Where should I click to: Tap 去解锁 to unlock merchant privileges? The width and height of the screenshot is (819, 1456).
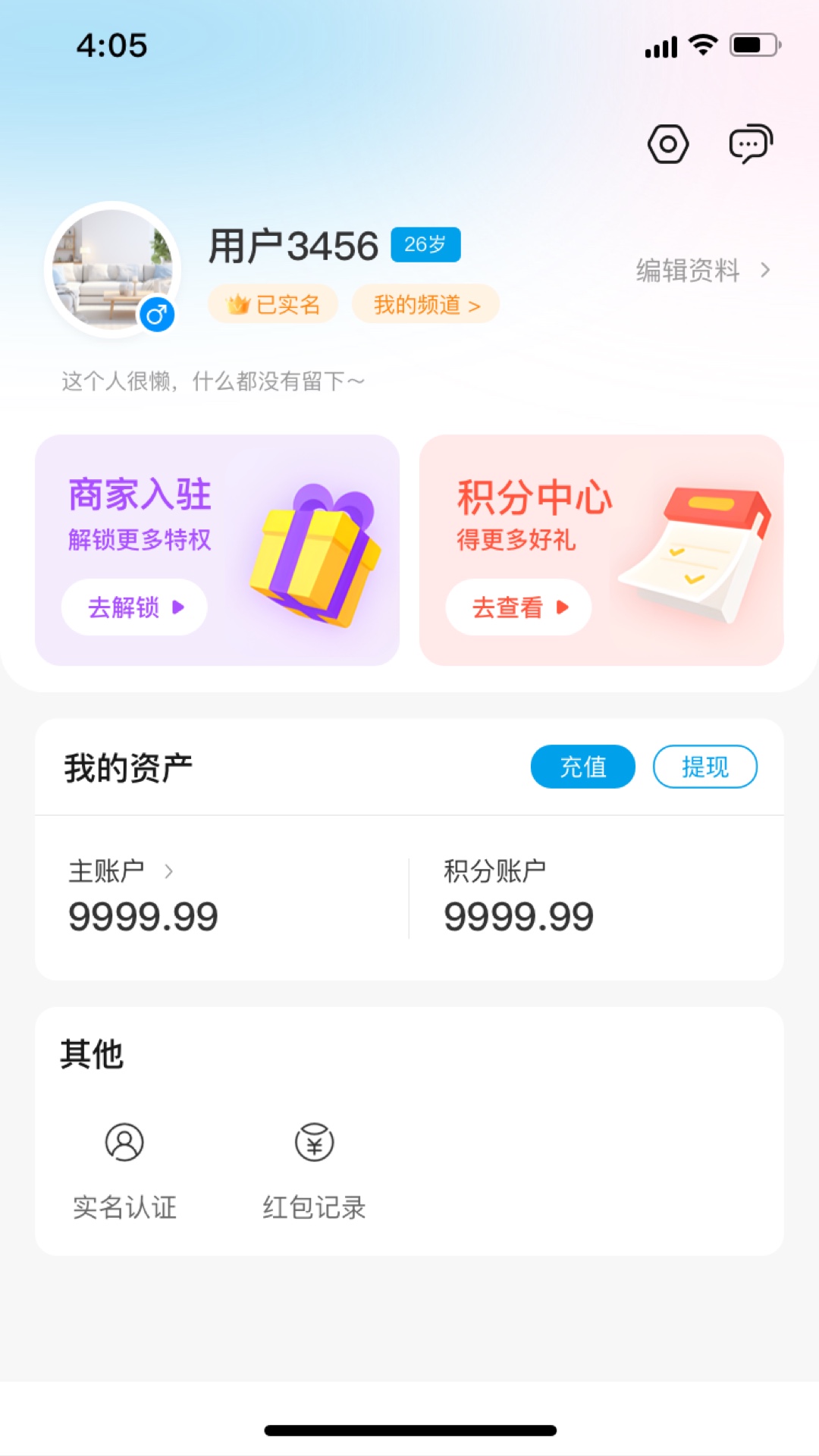[x=133, y=607]
